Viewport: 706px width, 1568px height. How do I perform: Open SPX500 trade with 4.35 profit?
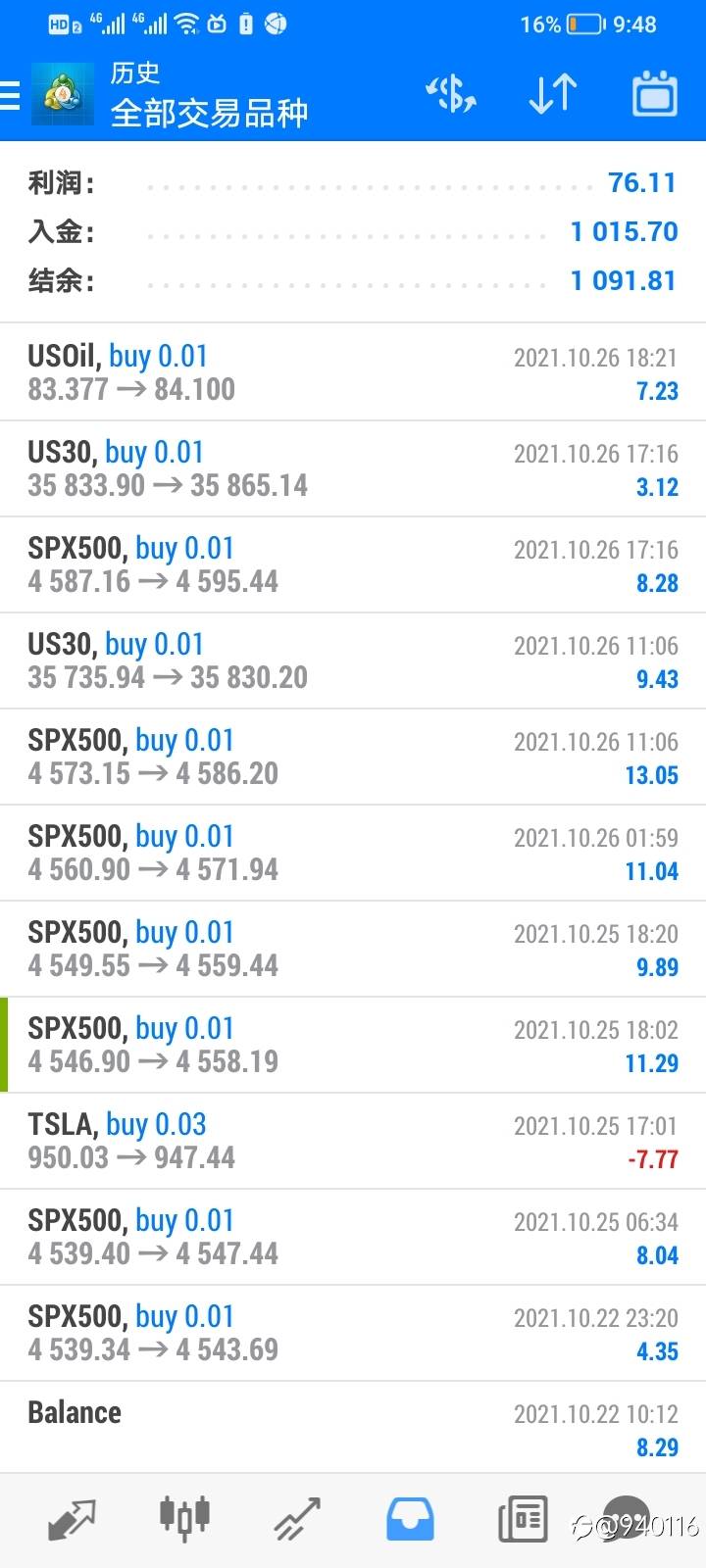(x=353, y=1333)
